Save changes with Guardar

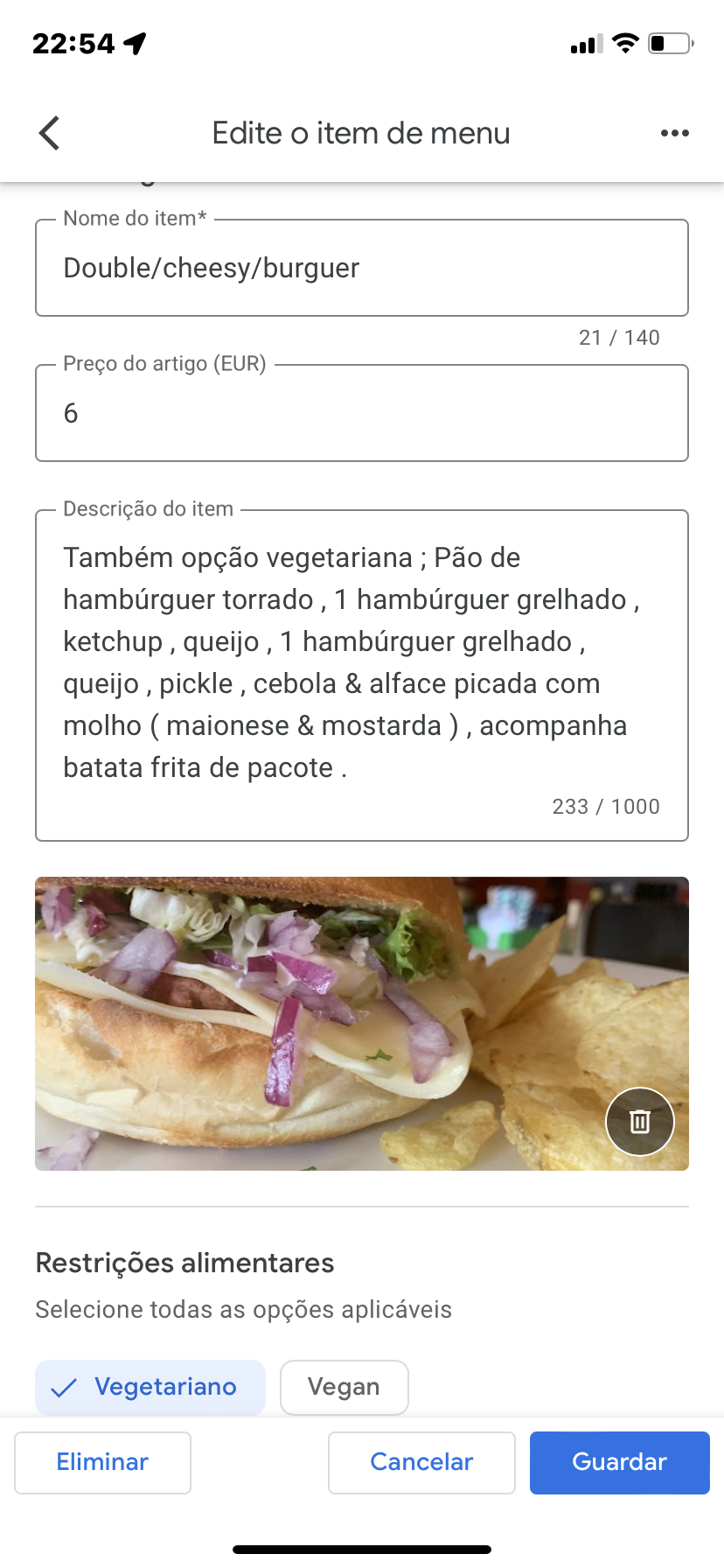(x=619, y=1462)
